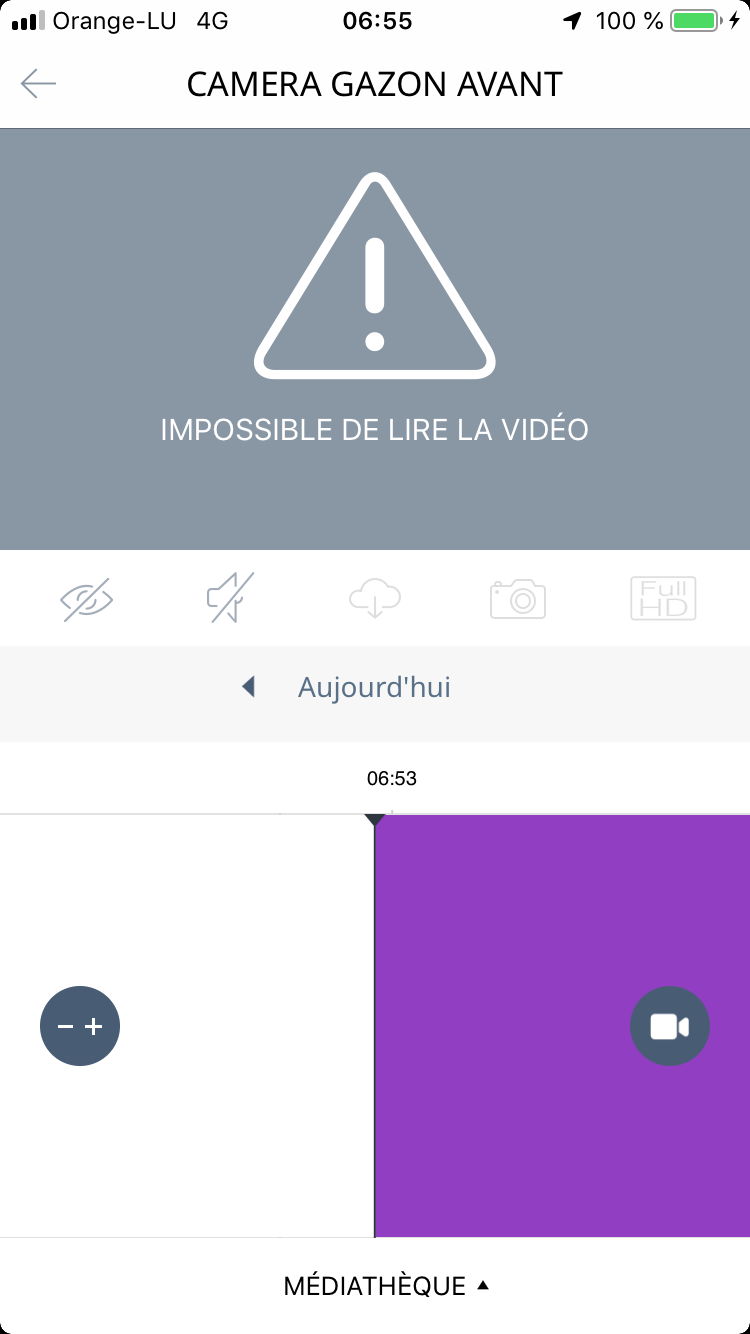Change the Full HD video quality
750x1334 pixels.
pos(663,599)
